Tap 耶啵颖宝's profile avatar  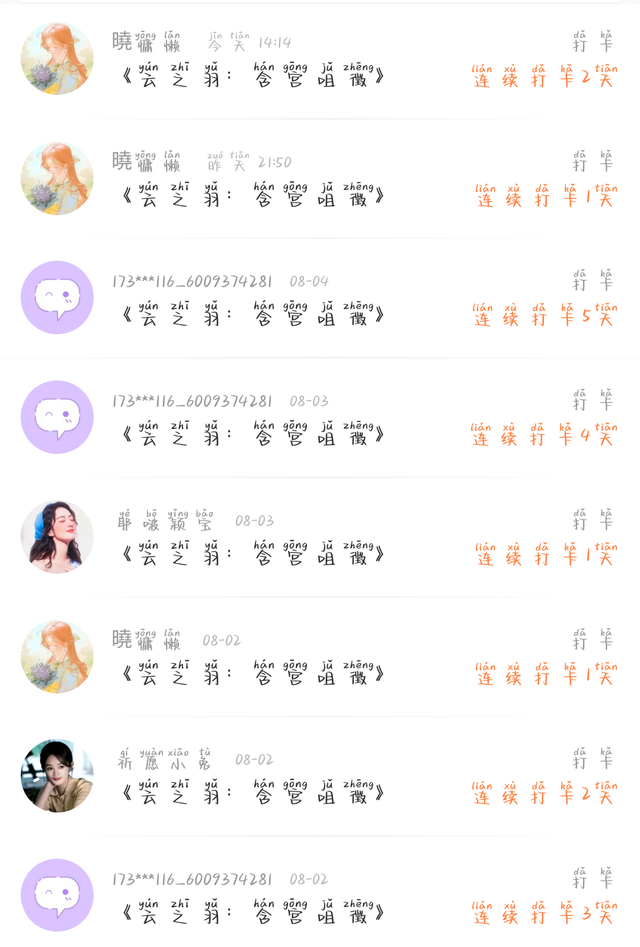(x=57, y=537)
